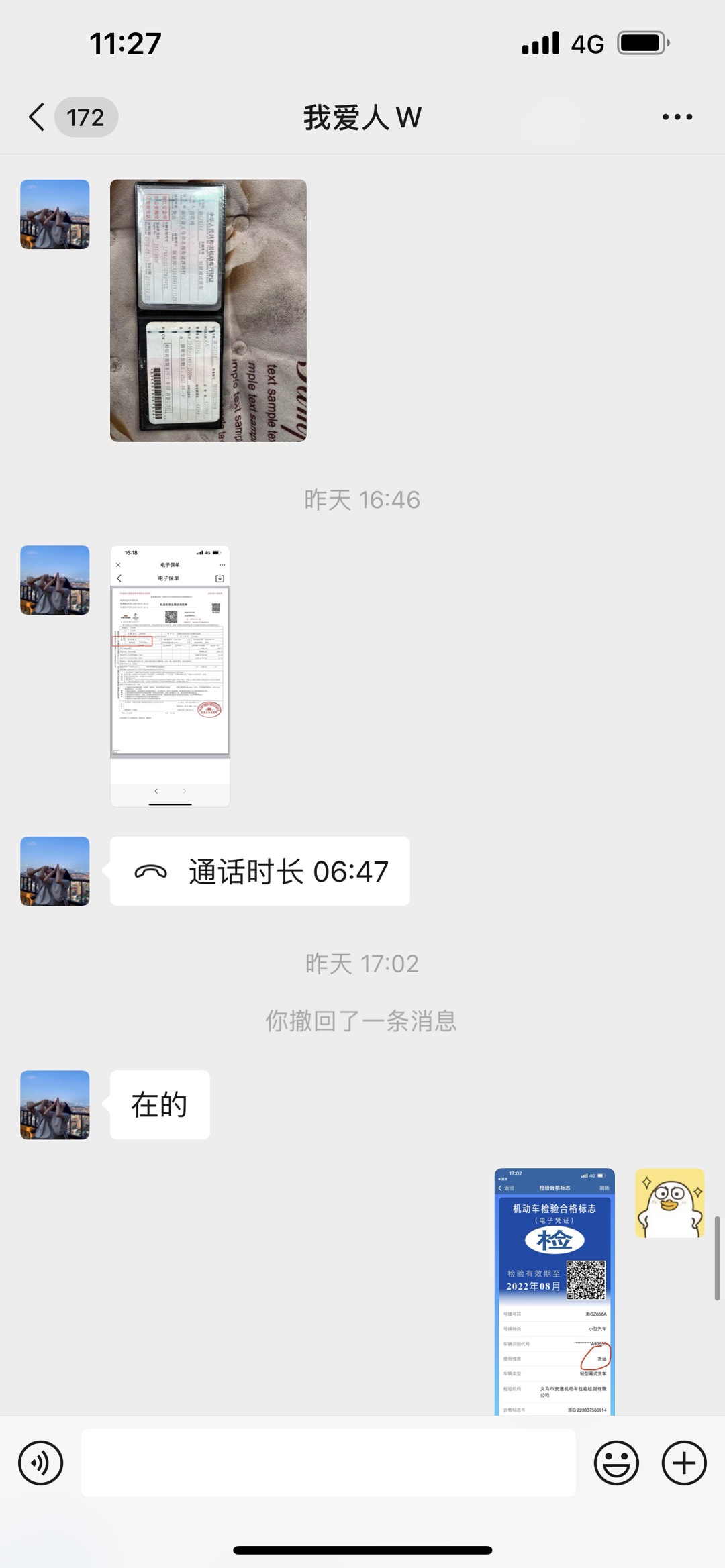The width and height of the screenshot is (725, 1568).
Task: View the electronic insurance policy screenshot
Action: [170, 676]
